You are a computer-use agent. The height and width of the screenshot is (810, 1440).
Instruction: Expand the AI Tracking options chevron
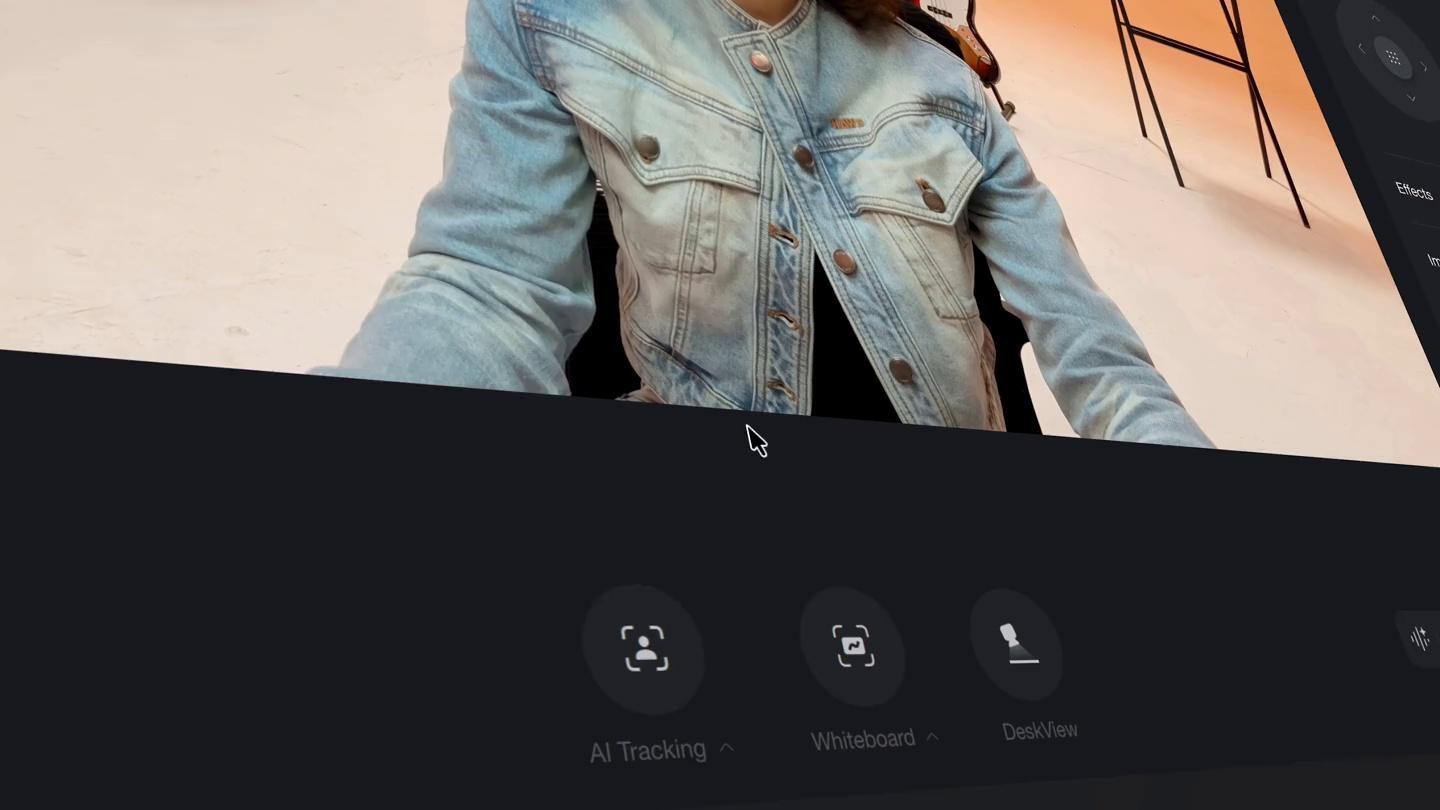point(727,747)
